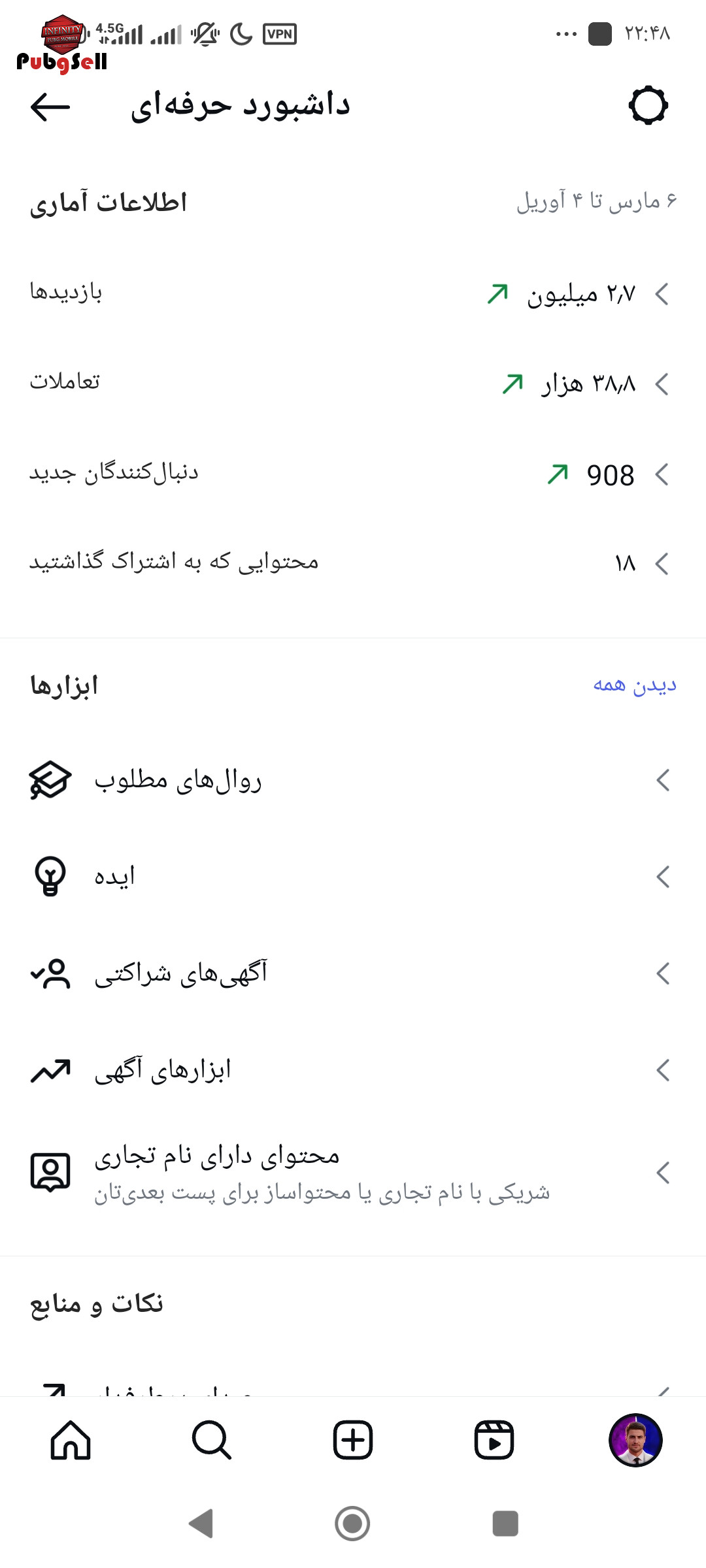Image resolution: width=706 pixels, height=1568 pixels.
Task: Open روال‌های مطلوب tool
Action: pyautogui.click(x=353, y=780)
